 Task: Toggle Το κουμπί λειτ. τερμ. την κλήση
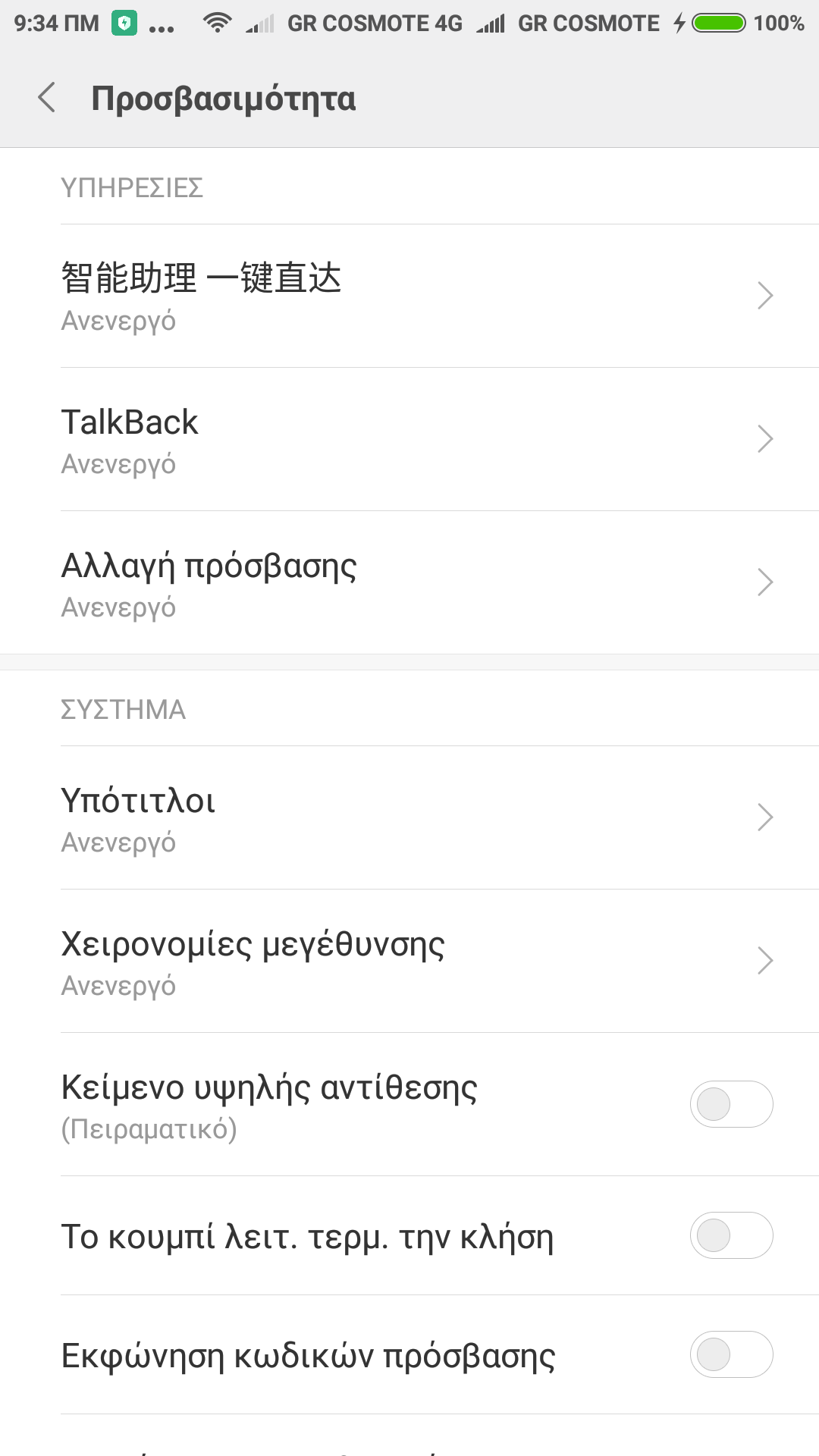pos(730,1235)
